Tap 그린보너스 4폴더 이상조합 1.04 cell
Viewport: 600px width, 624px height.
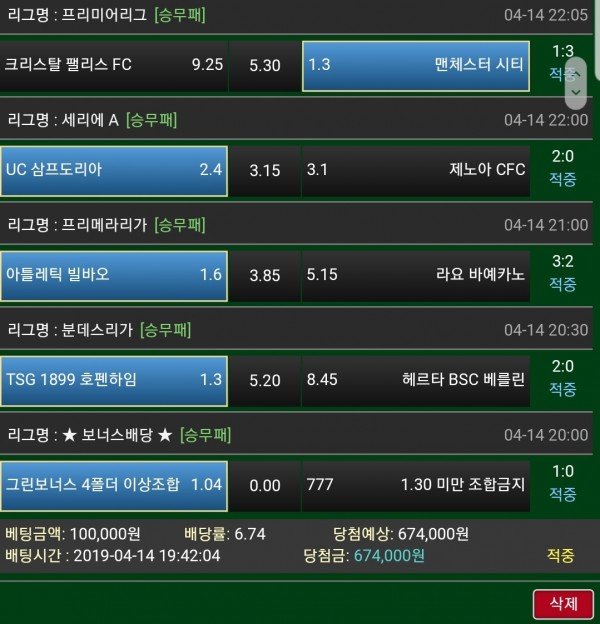pyautogui.click(x=113, y=485)
